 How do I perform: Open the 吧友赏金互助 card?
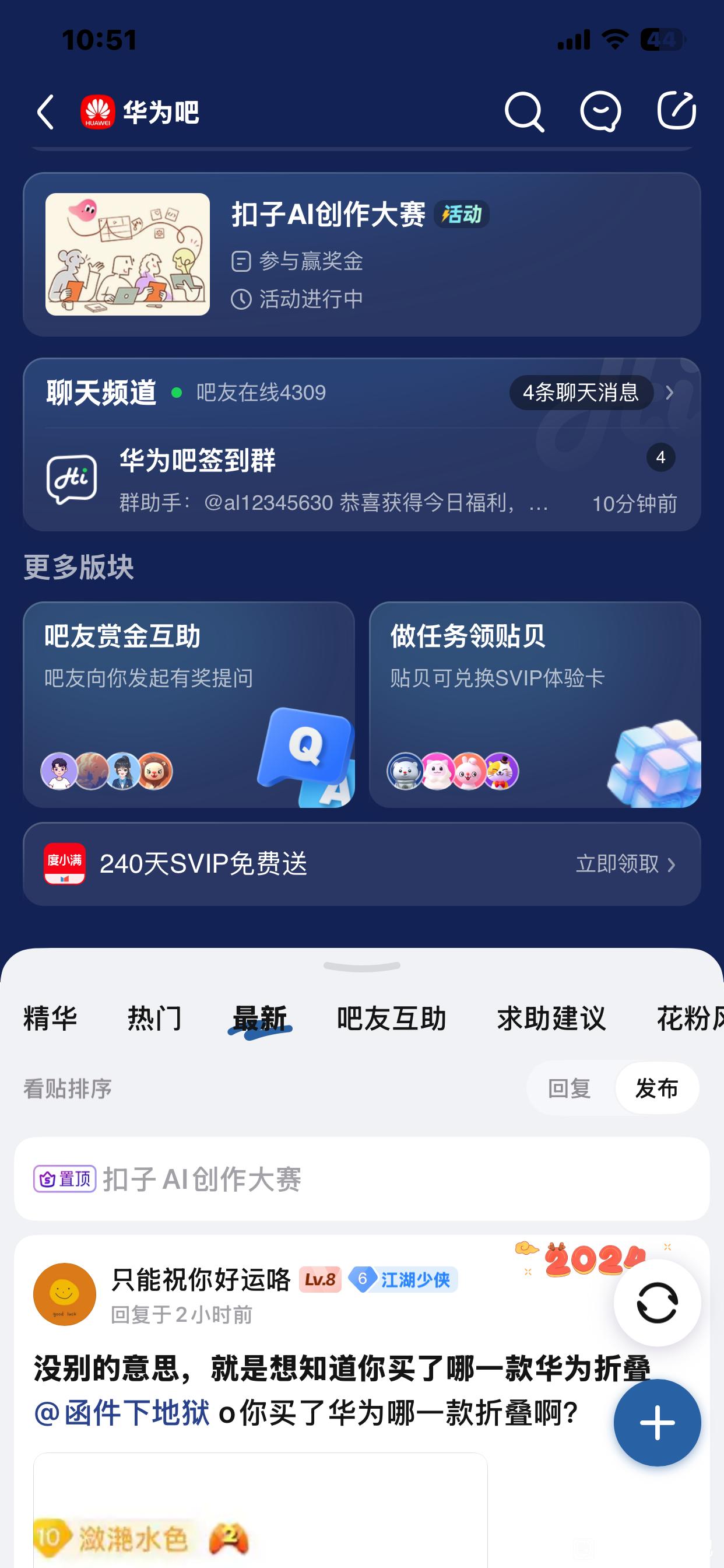pos(189,705)
